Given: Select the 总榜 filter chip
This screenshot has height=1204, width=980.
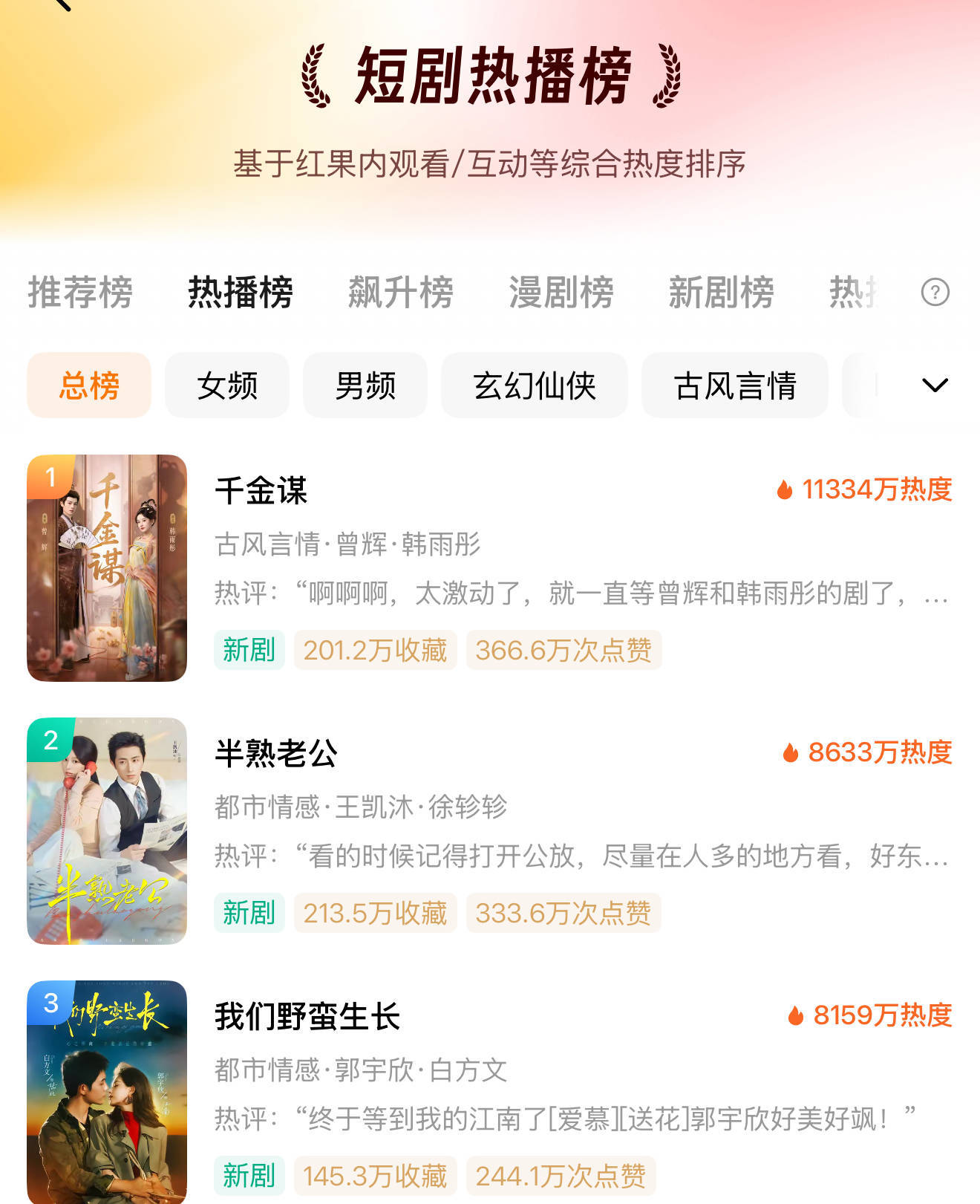Looking at the screenshot, I should coord(89,385).
